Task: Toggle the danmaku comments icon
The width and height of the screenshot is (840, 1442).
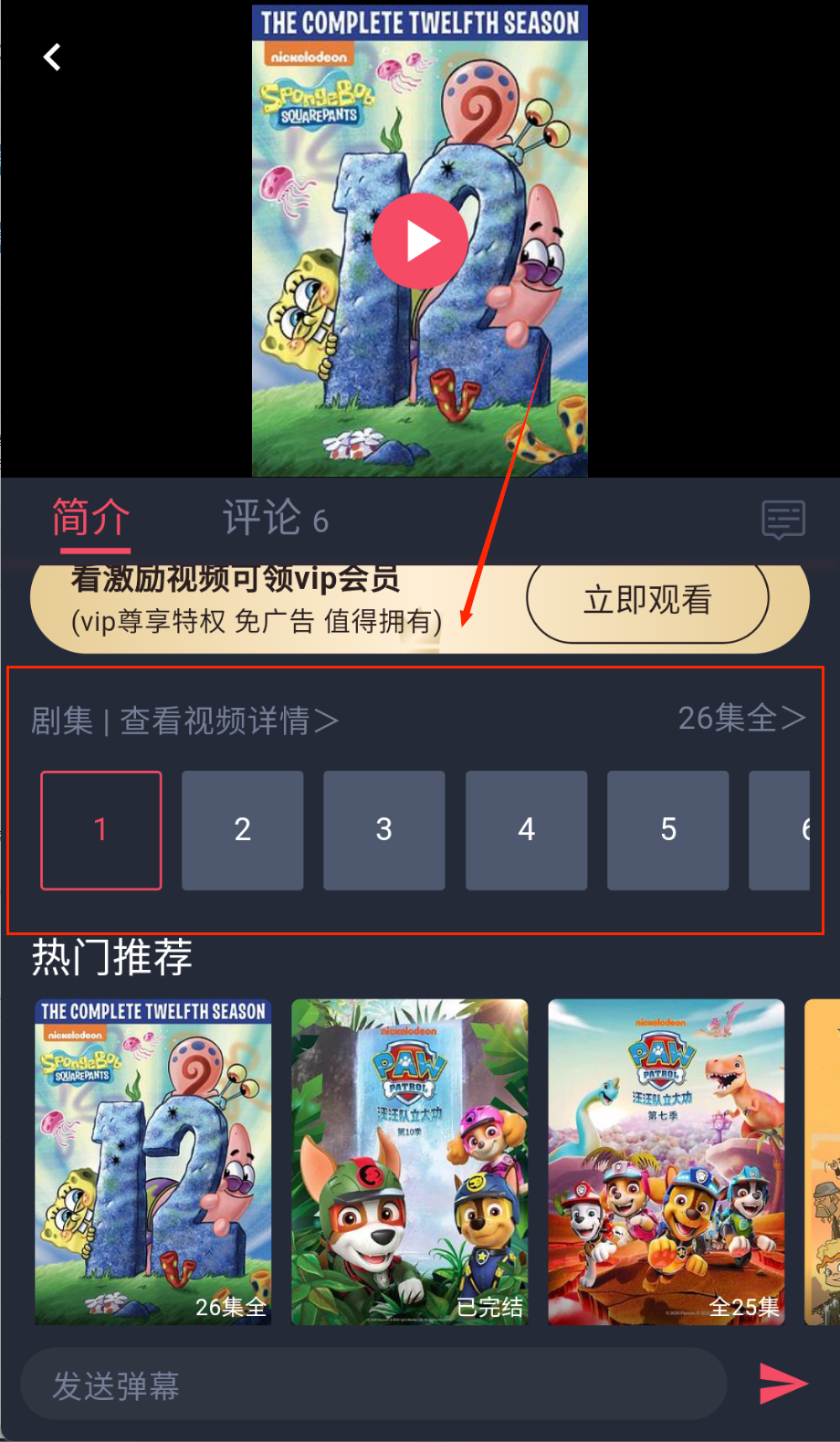Action: 783,520
